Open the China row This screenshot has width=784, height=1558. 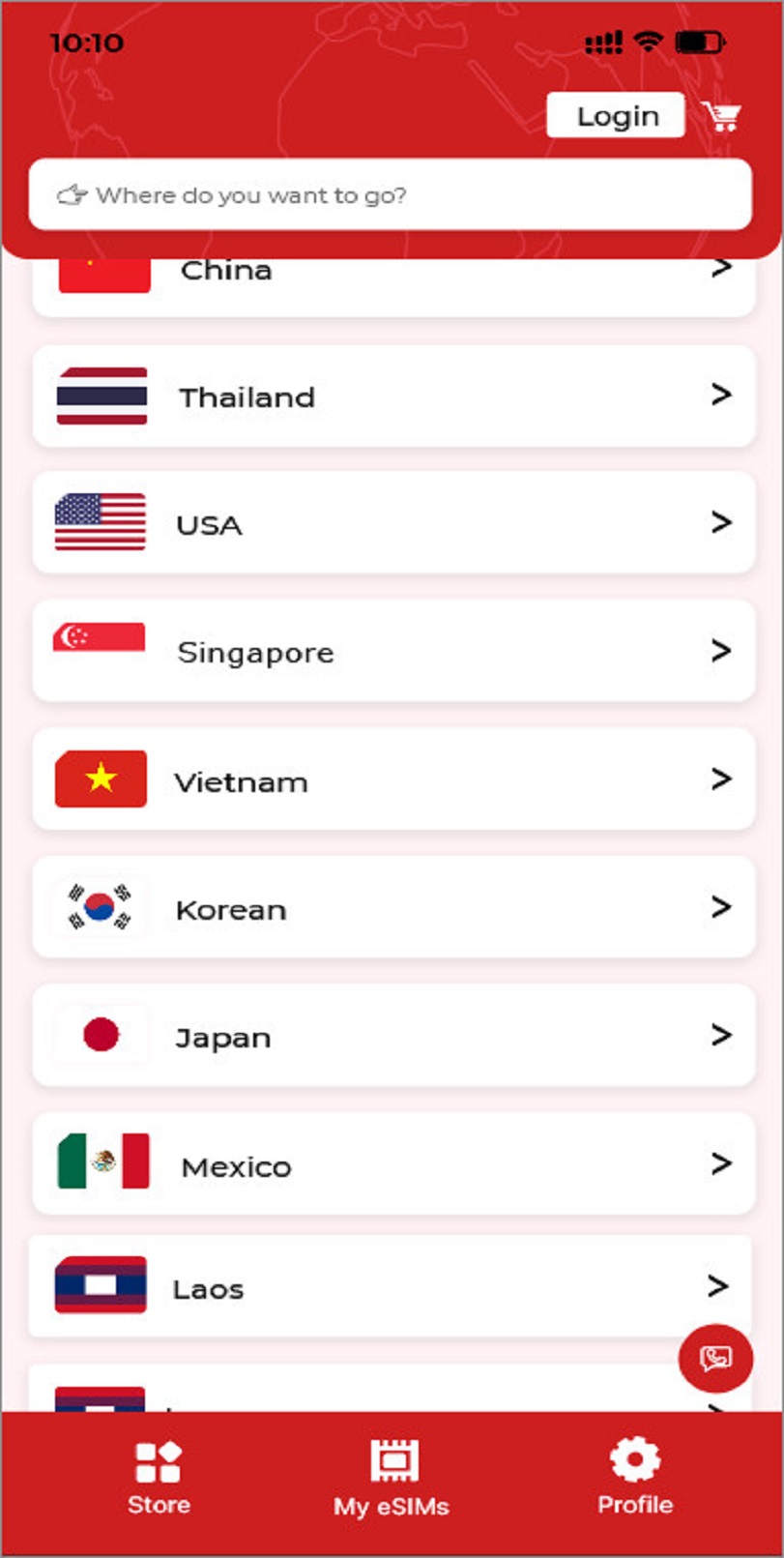tap(393, 280)
